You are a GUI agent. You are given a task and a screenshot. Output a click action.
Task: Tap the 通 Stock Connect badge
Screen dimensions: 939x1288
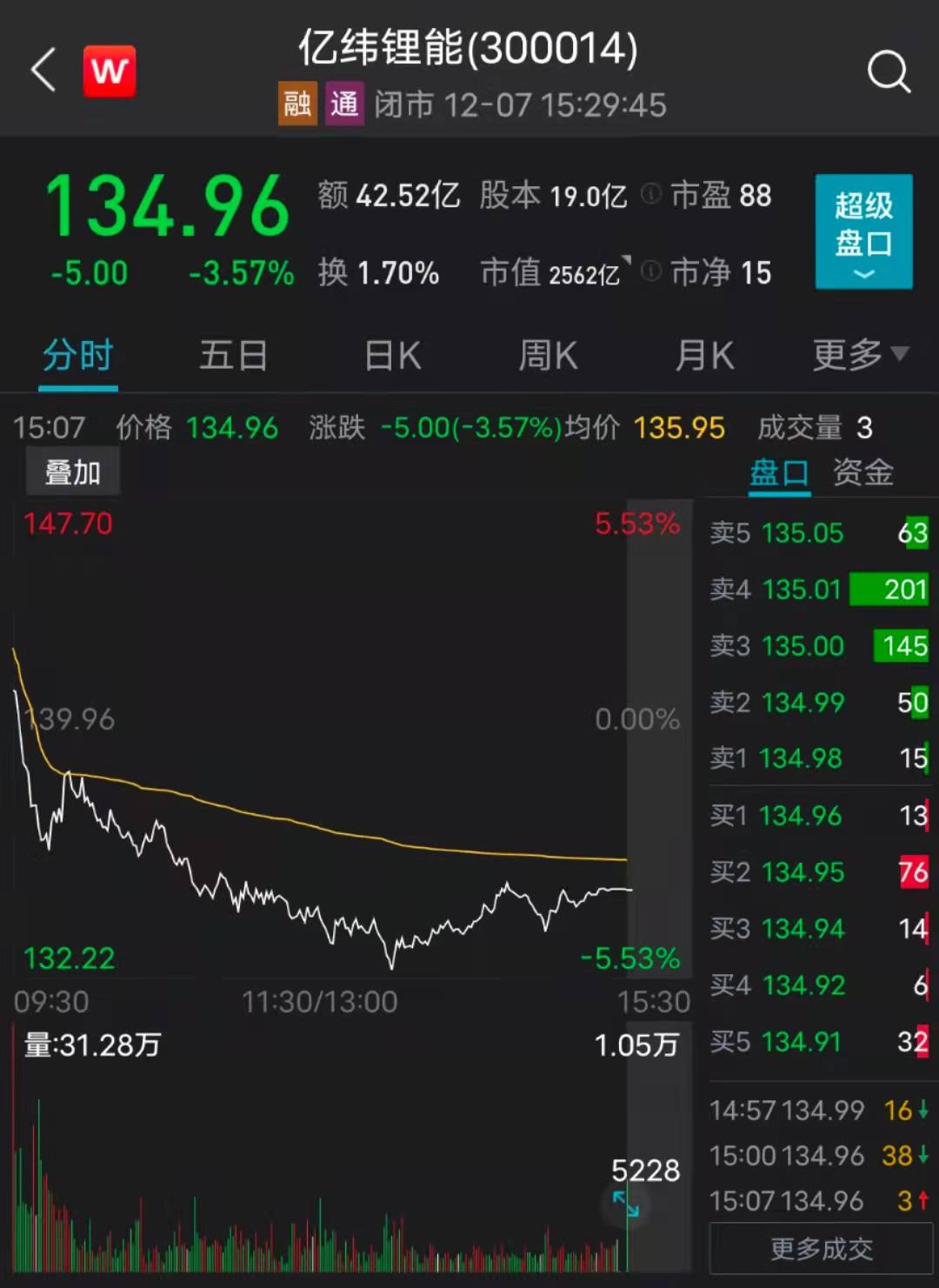[x=343, y=104]
